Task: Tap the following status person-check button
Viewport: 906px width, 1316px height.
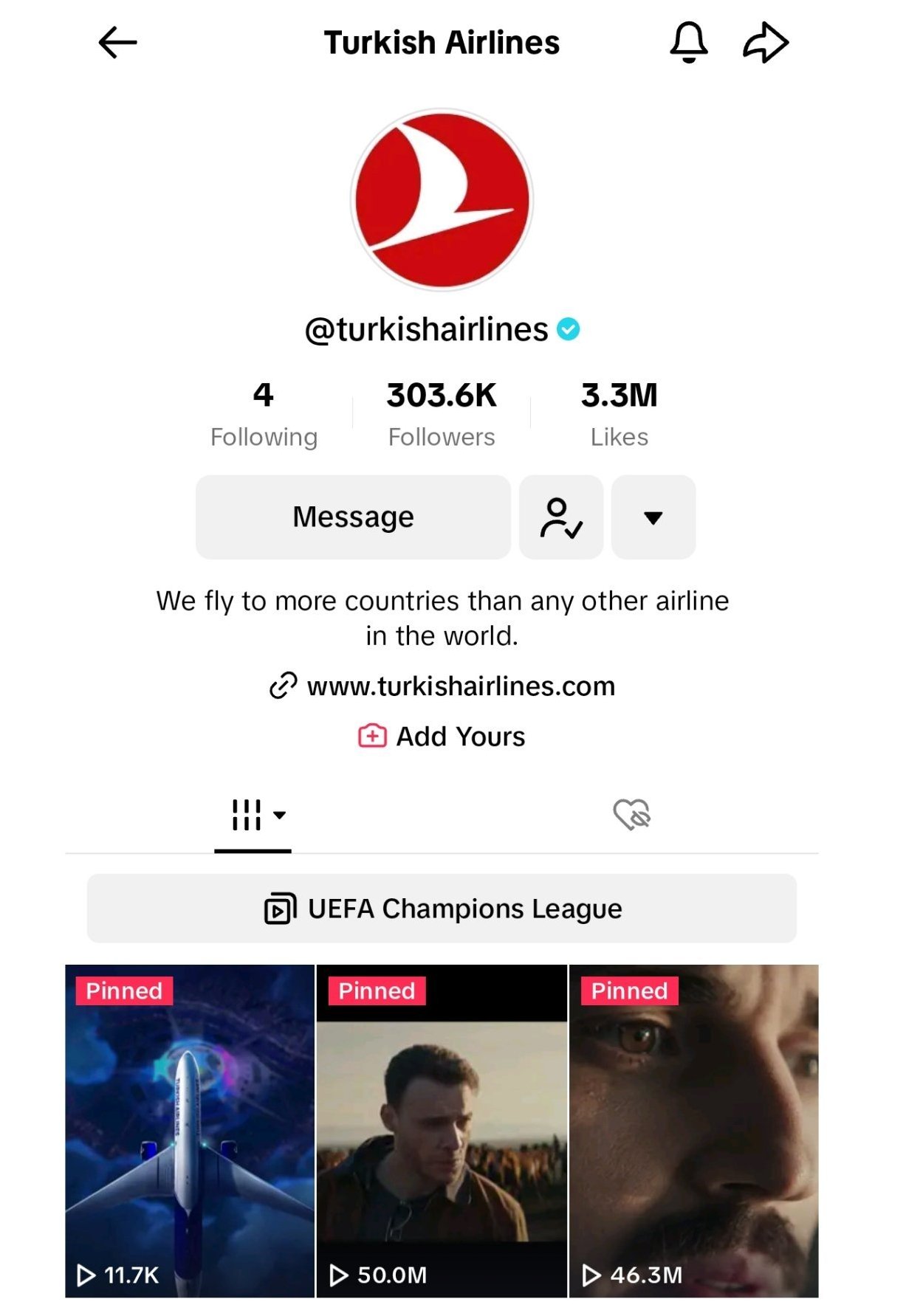Action: 561,517
